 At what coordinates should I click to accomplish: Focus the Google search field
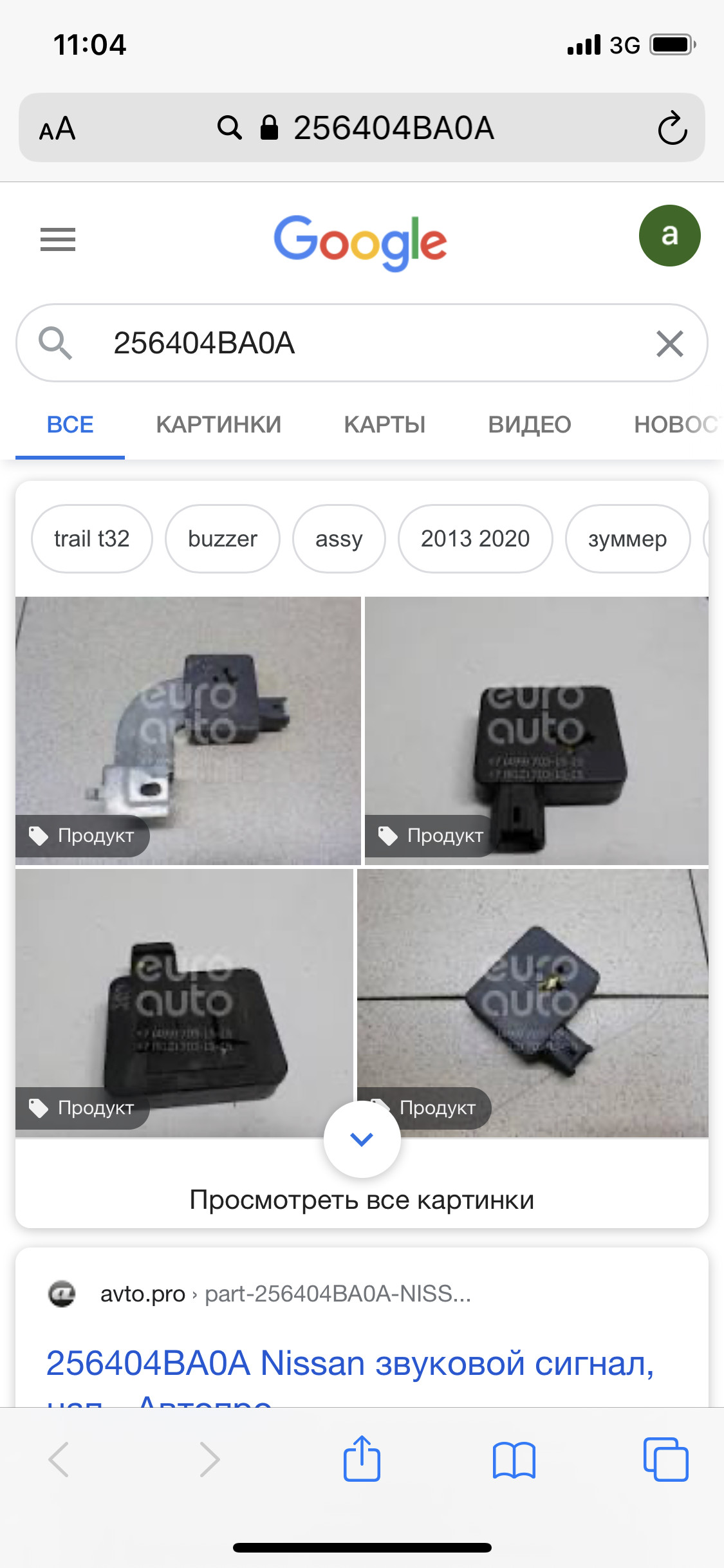pyautogui.click(x=360, y=343)
